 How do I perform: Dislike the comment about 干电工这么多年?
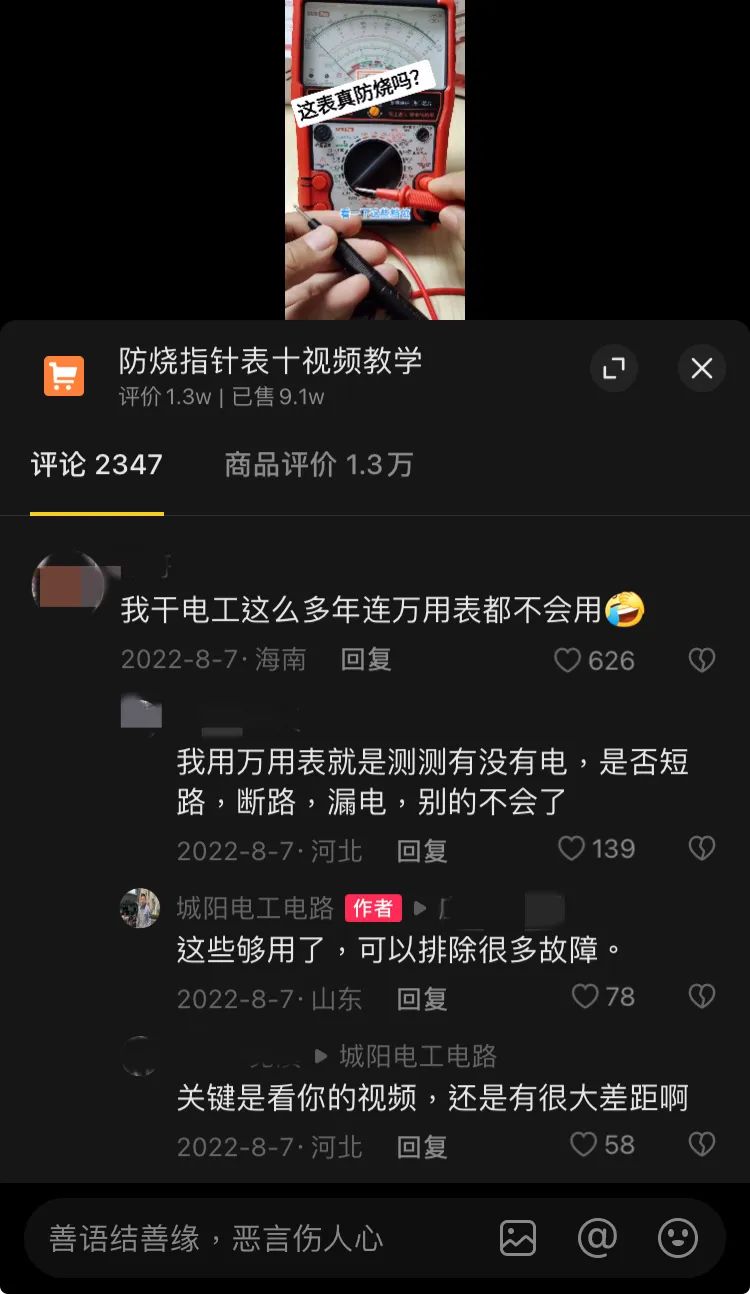point(702,660)
